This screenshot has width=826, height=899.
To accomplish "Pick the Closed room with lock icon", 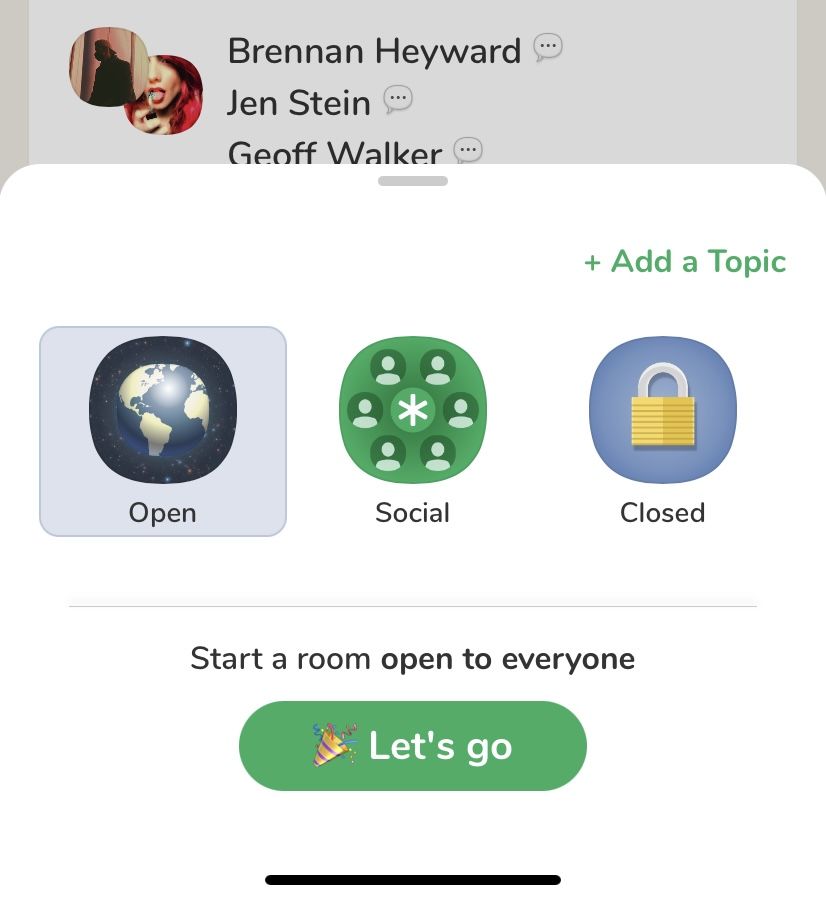I will [663, 431].
